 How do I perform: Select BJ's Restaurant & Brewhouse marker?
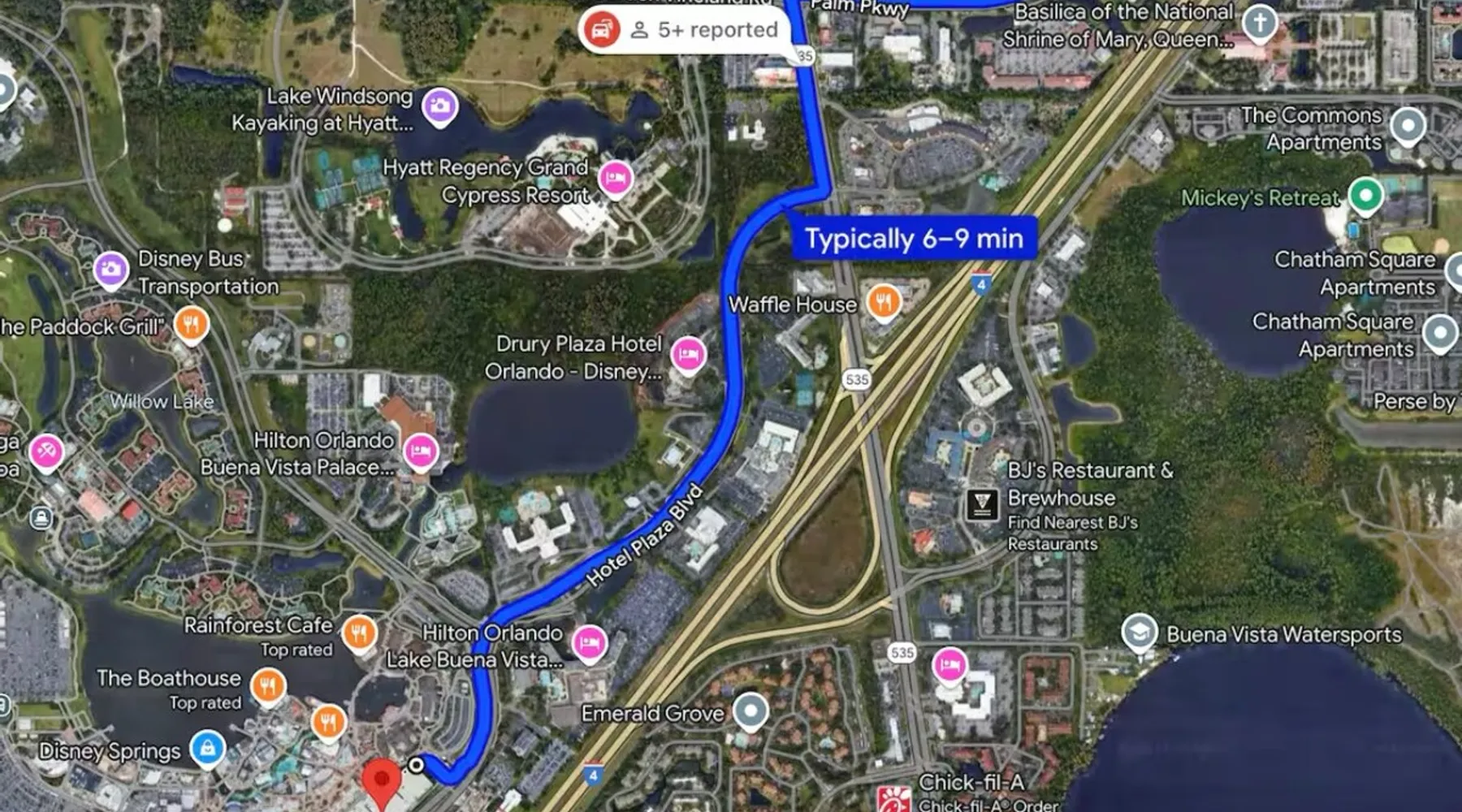point(982,505)
